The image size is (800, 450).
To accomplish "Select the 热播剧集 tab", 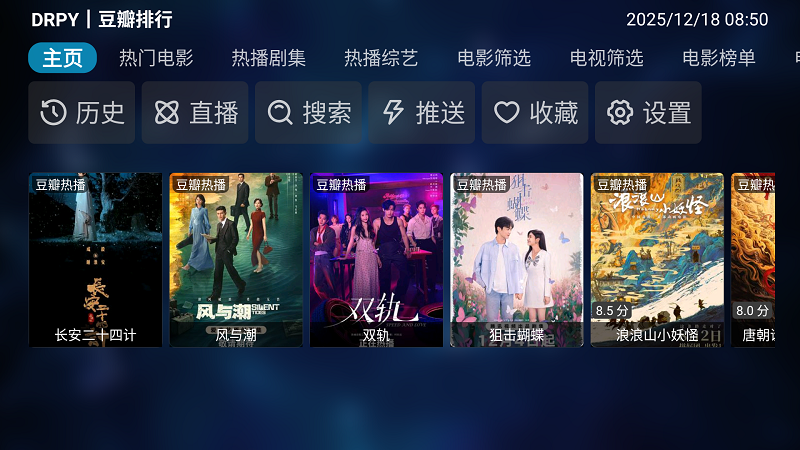I will [x=269, y=58].
